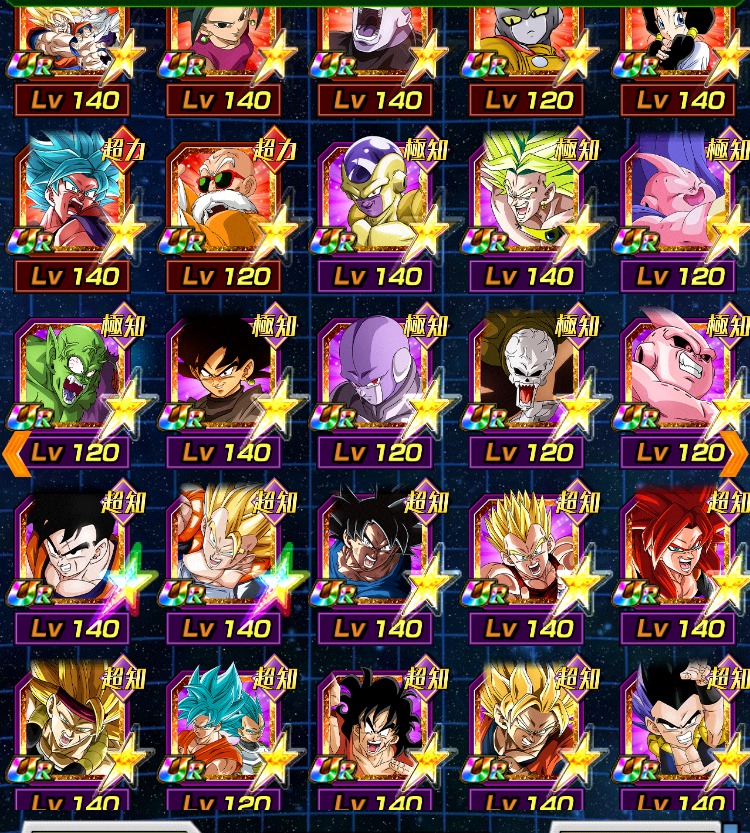Image resolution: width=750 pixels, height=833 pixels.
Task: Open the Golden Frieza Lv 140 card
Action: pos(375,205)
